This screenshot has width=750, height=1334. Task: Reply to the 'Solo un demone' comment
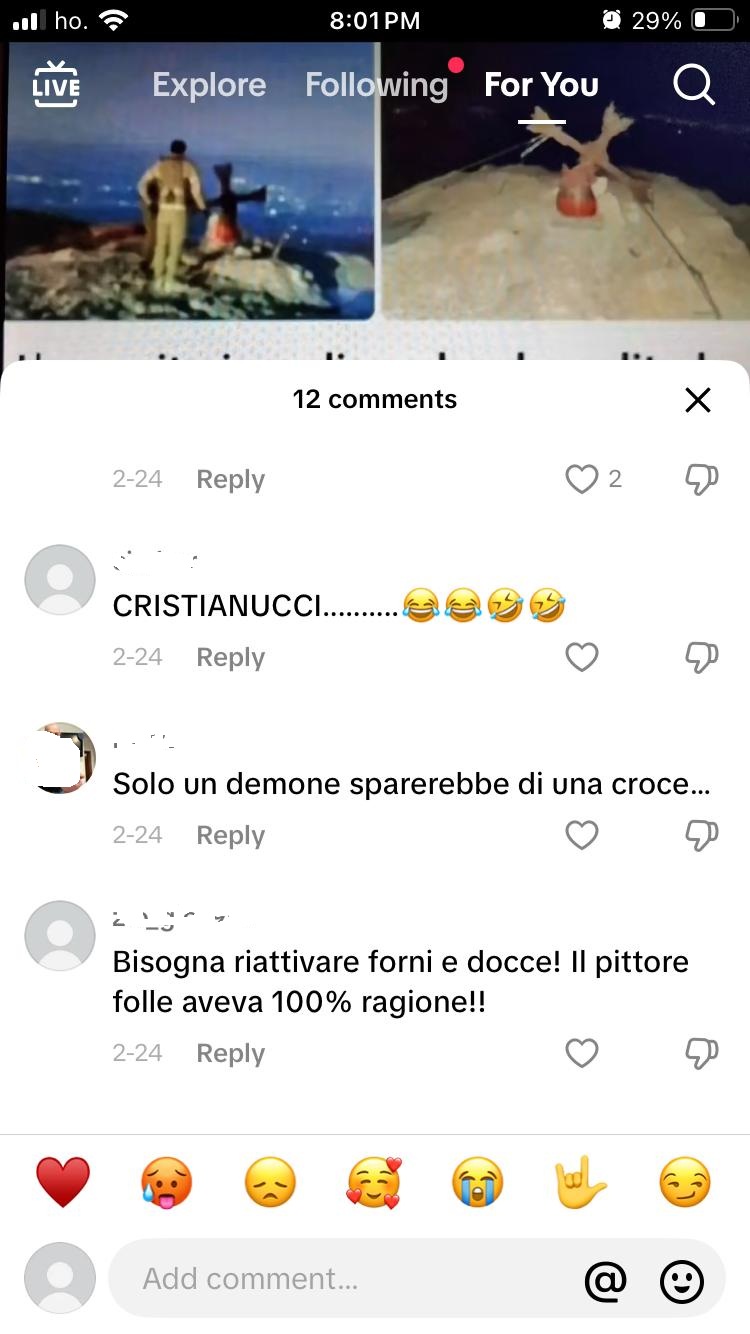[230, 835]
